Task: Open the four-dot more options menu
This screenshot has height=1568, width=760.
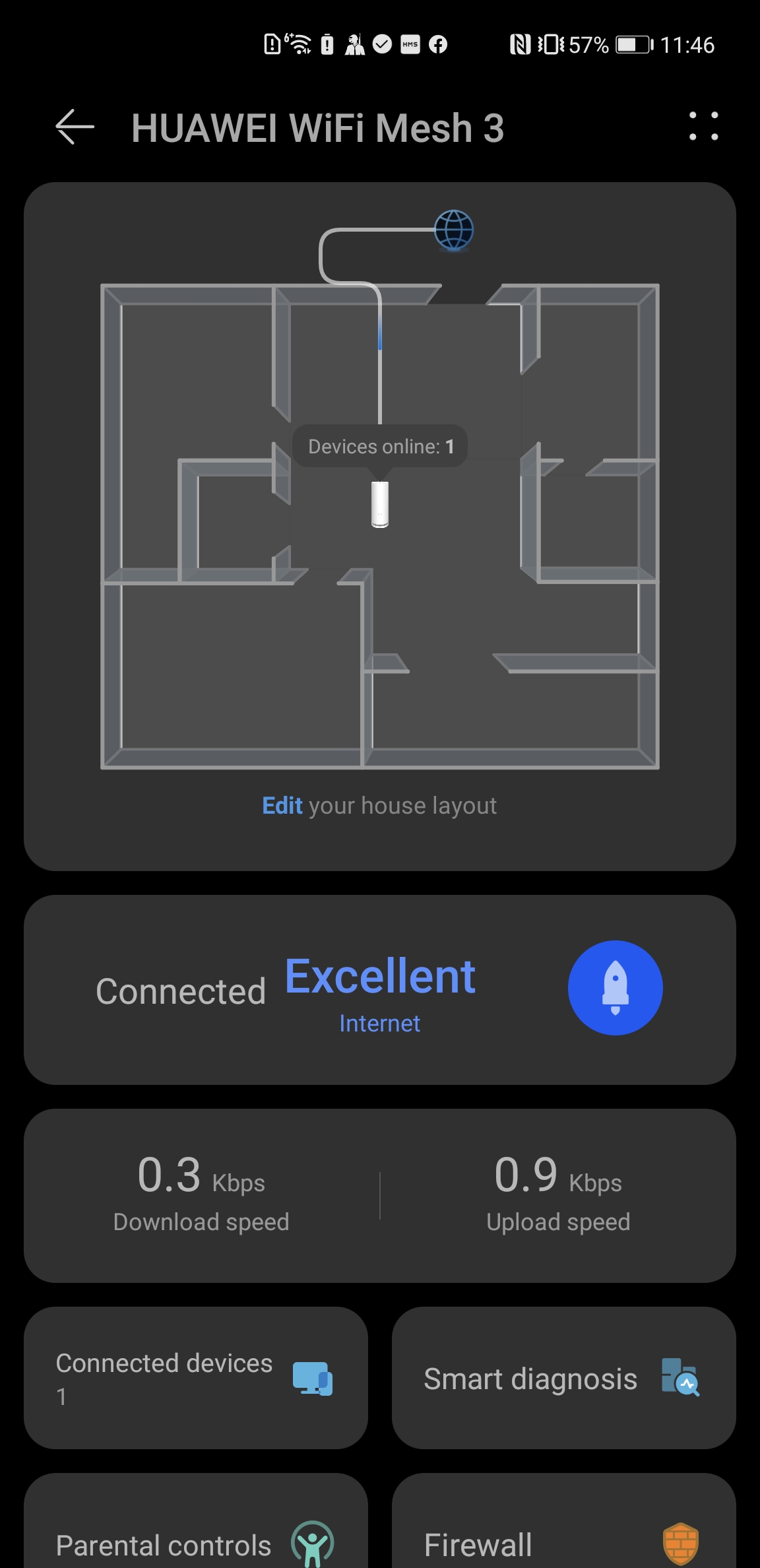Action: [703, 126]
